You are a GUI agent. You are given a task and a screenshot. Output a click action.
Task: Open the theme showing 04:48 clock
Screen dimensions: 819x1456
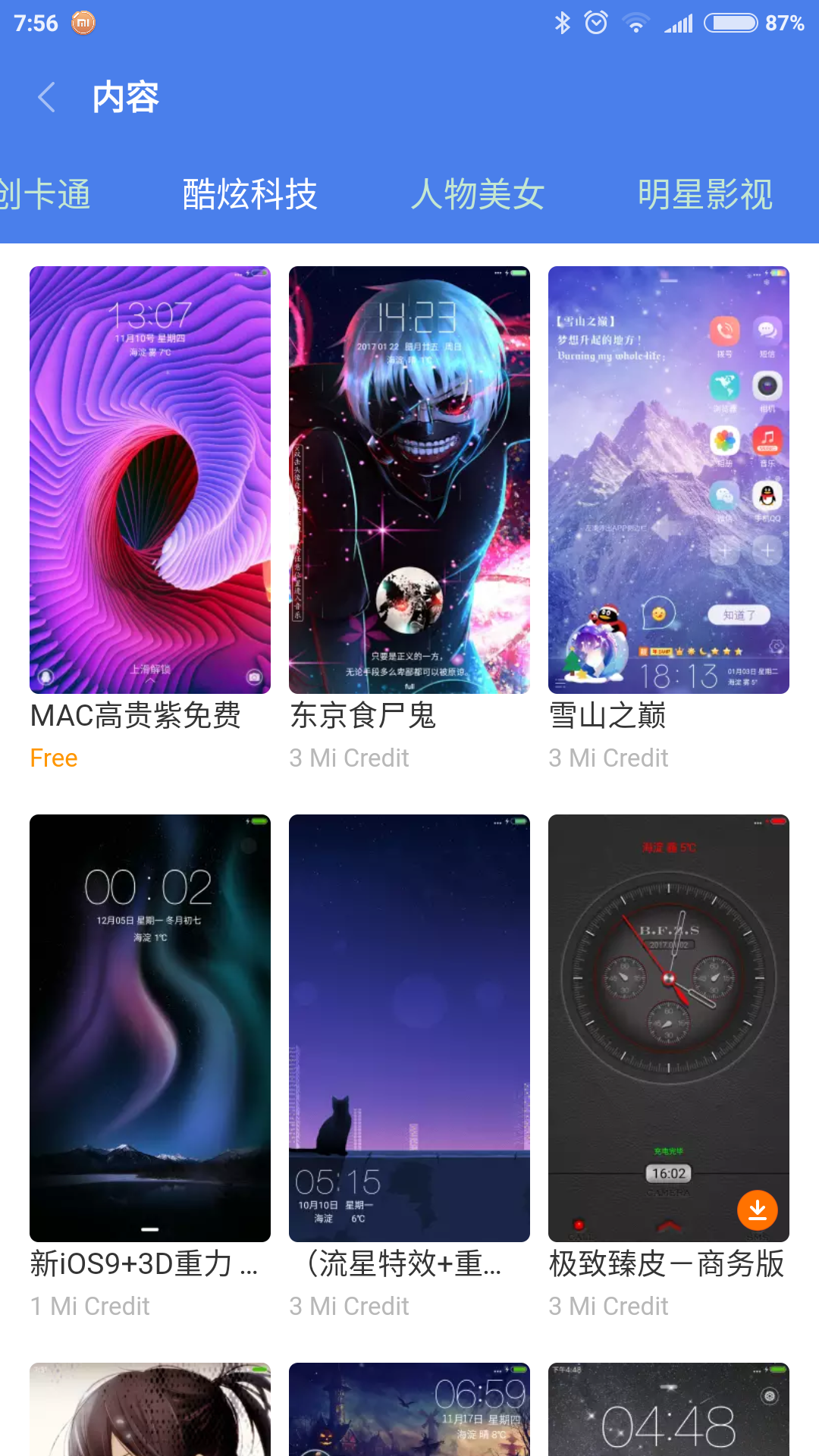[x=668, y=1409]
